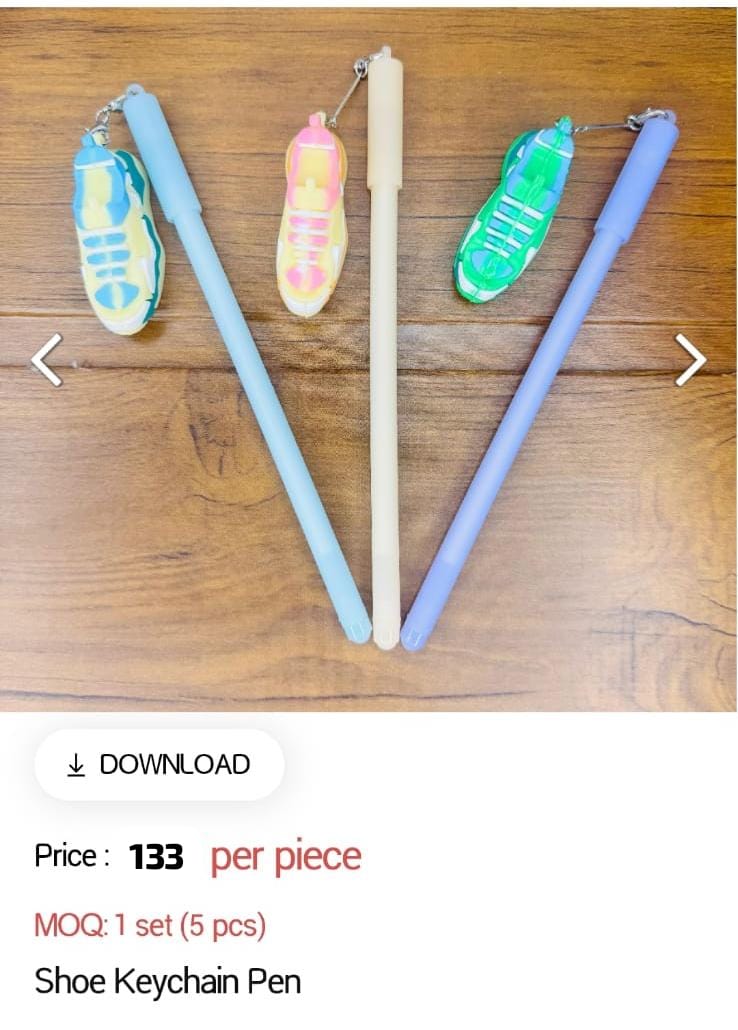Click the DOWNLOAD button
738x1030 pixels.
point(158,765)
